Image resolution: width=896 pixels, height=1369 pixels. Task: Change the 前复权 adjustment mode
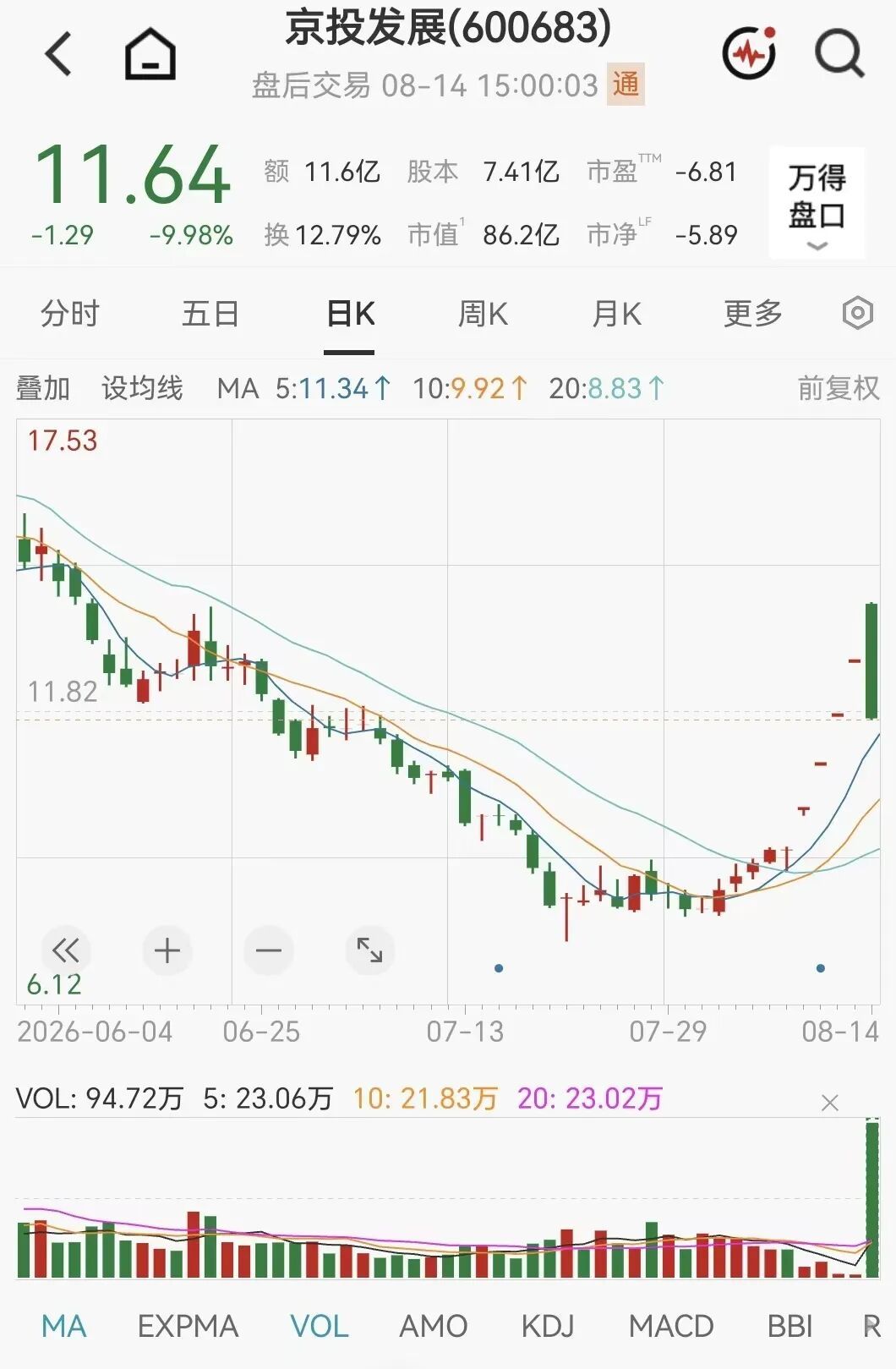(839, 388)
